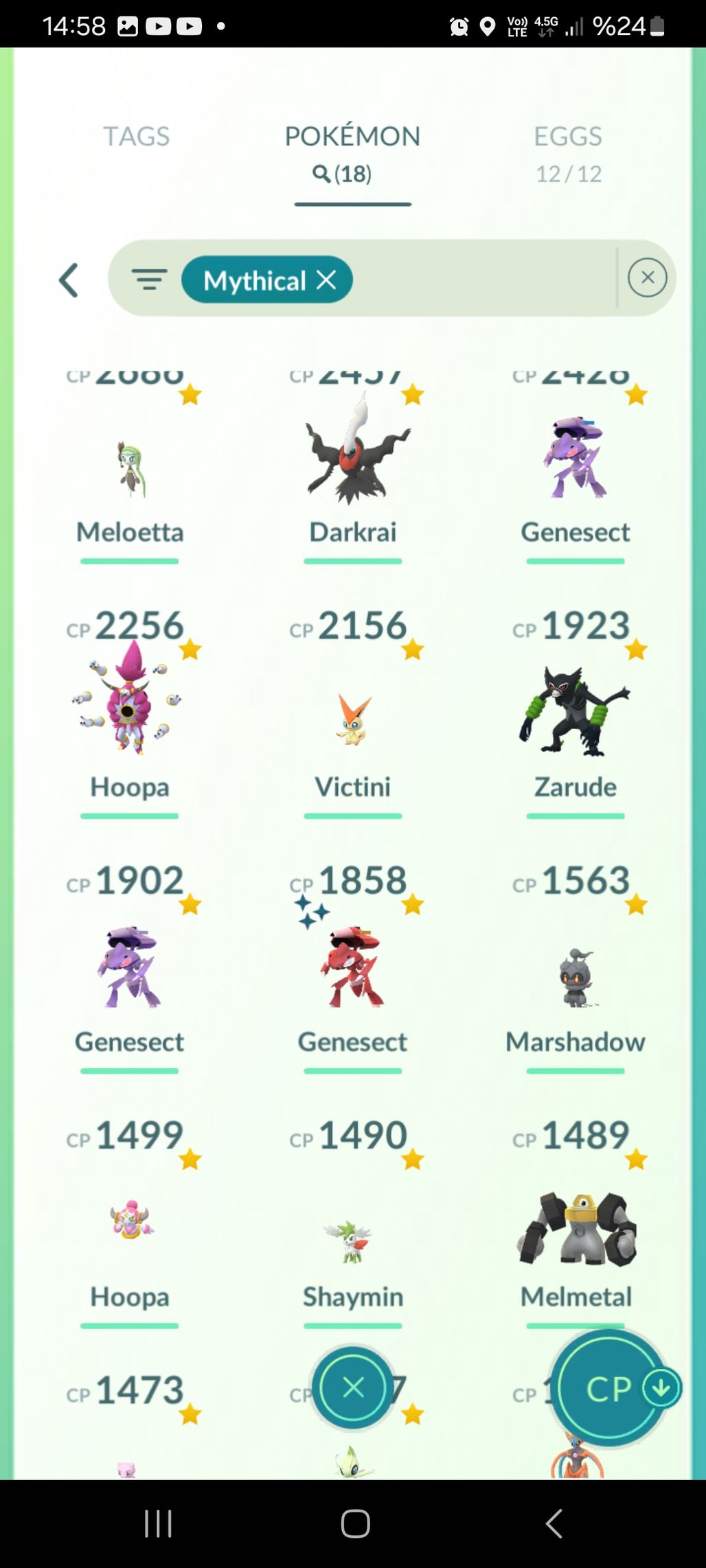This screenshot has height=1568, width=706.
Task: Close the Pokémon list with X button
Action: tap(353, 1388)
